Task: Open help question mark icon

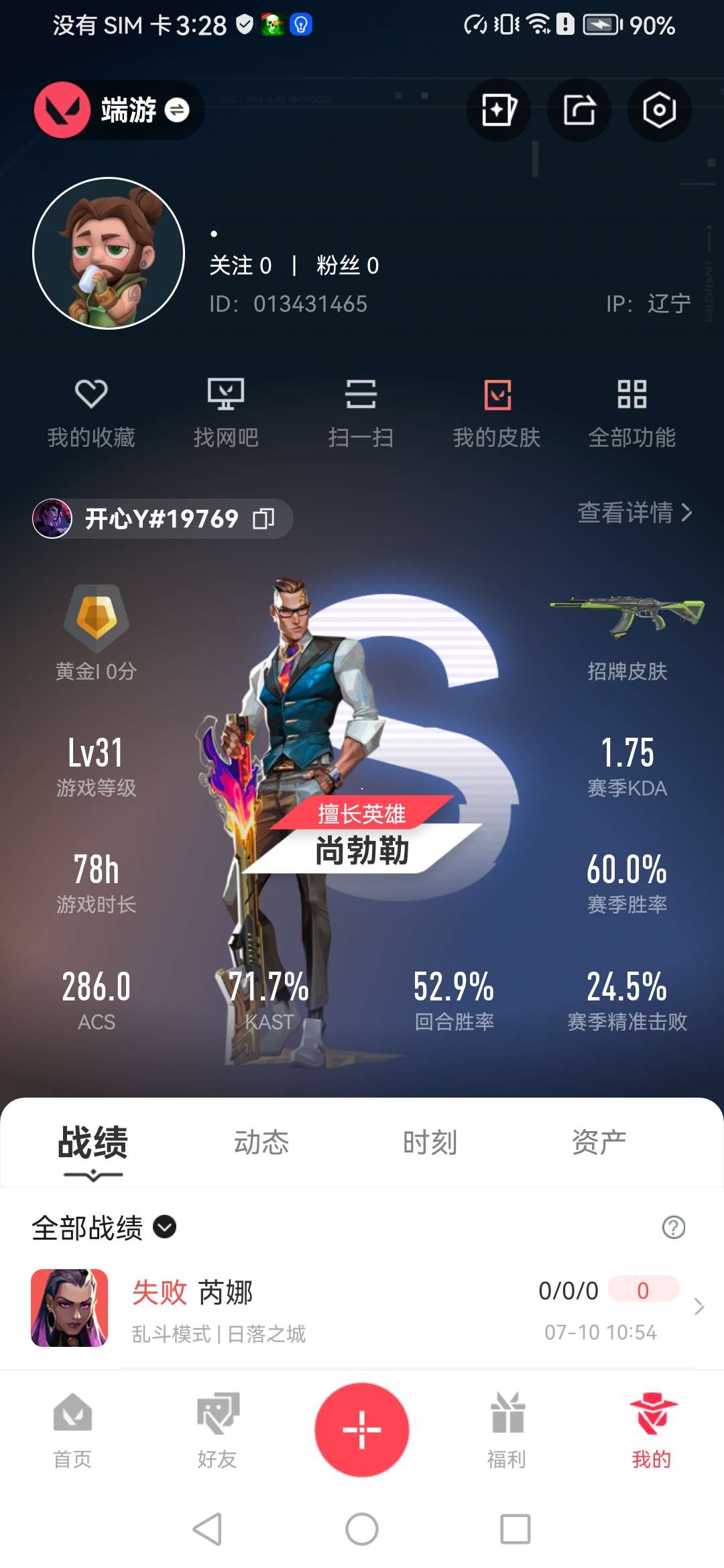Action: pyautogui.click(x=673, y=1228)
